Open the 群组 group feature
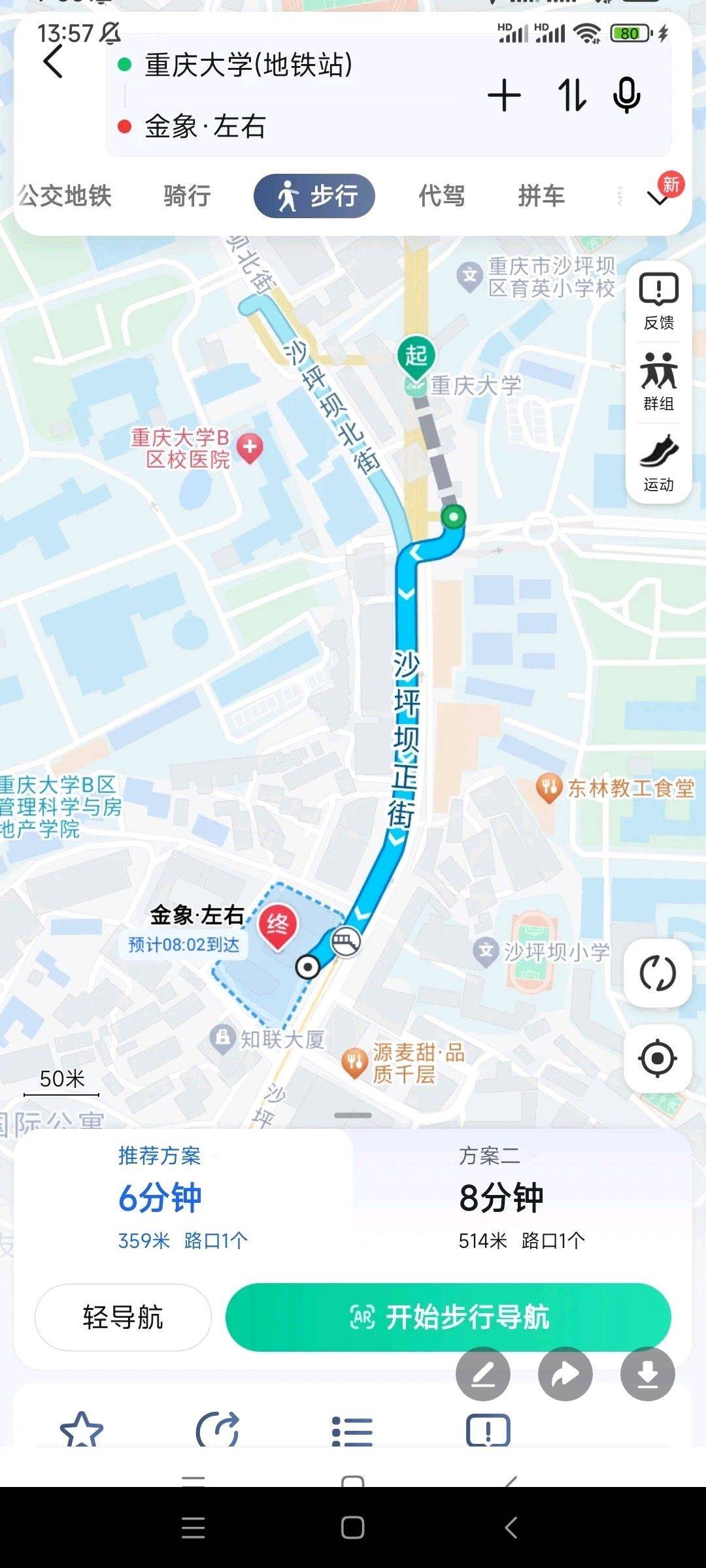 pyautogui.click(x=658, y=382)
